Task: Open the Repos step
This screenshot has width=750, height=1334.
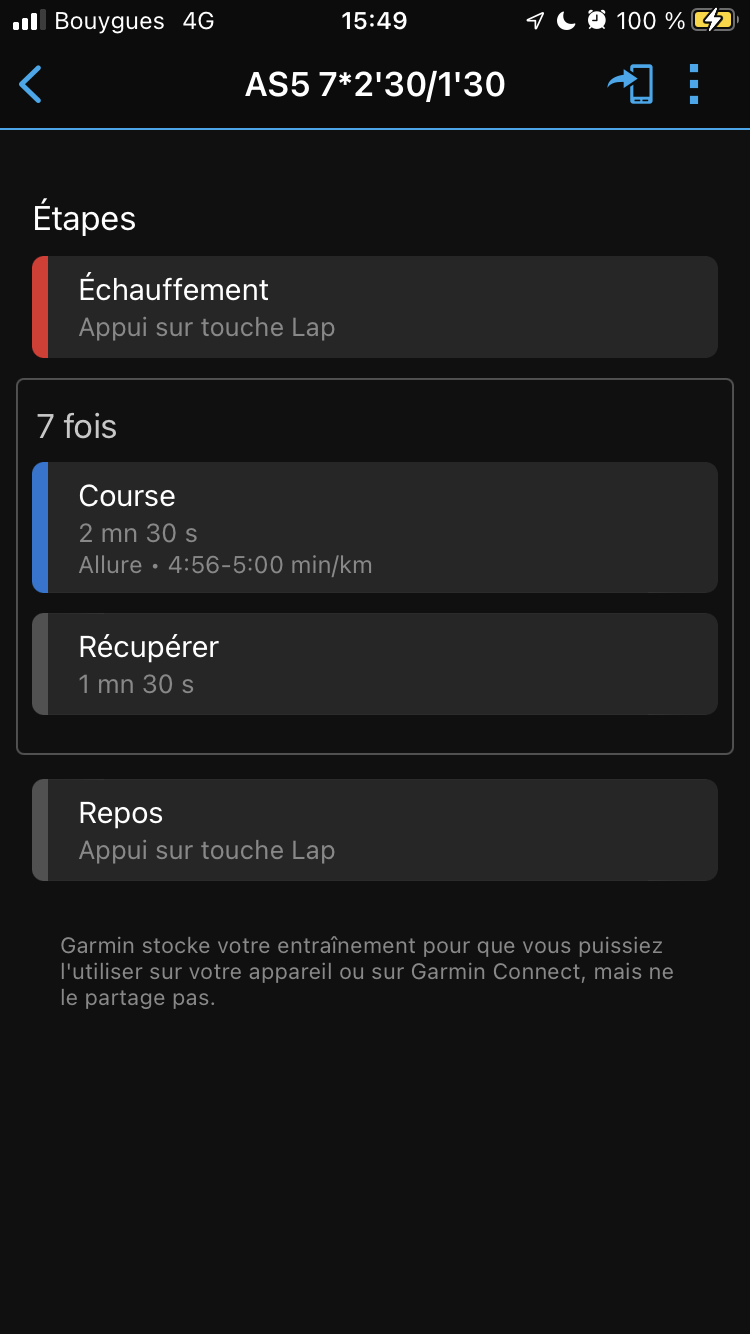Action: pos(375,830)
